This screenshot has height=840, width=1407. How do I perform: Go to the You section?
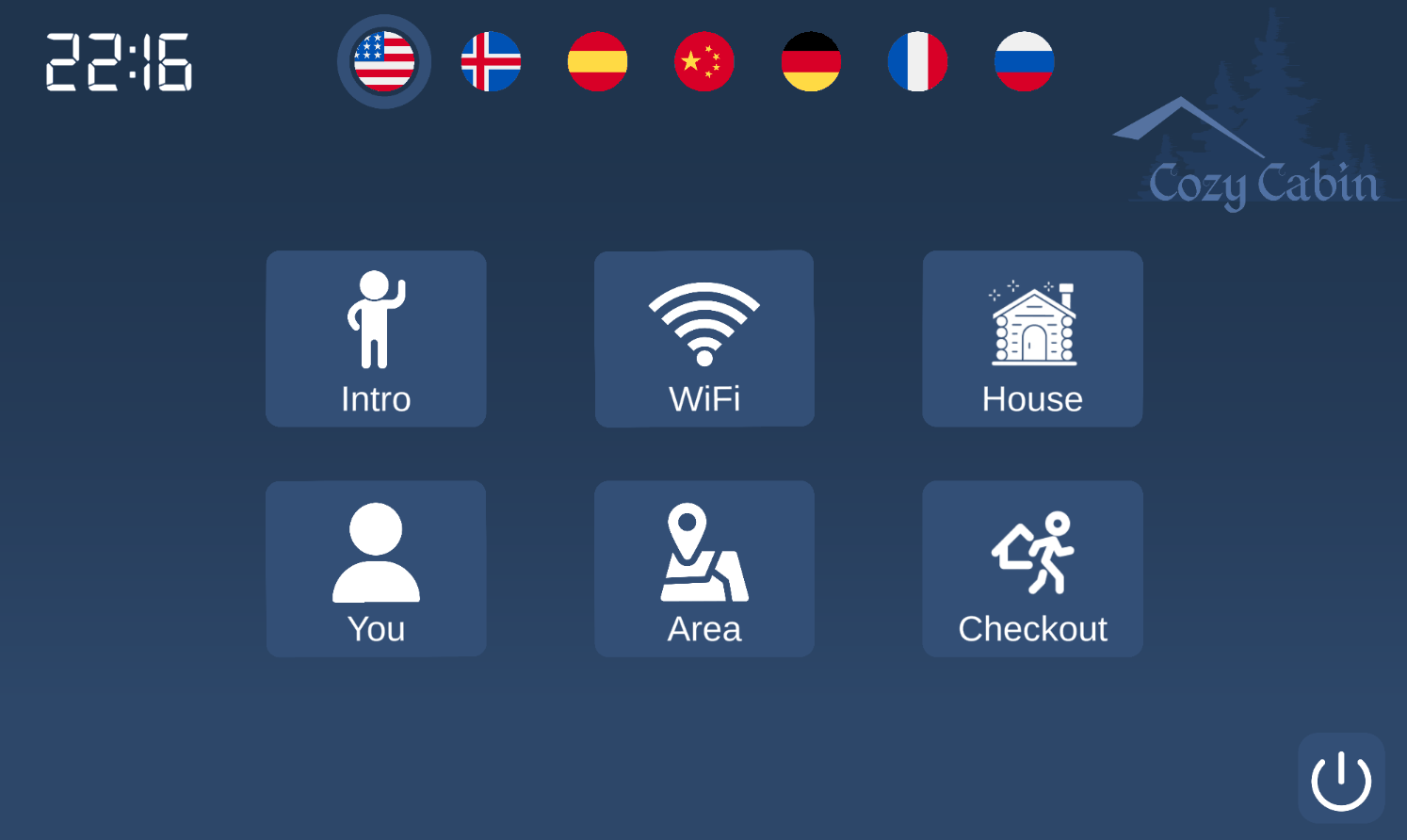(x=376, y=569)
